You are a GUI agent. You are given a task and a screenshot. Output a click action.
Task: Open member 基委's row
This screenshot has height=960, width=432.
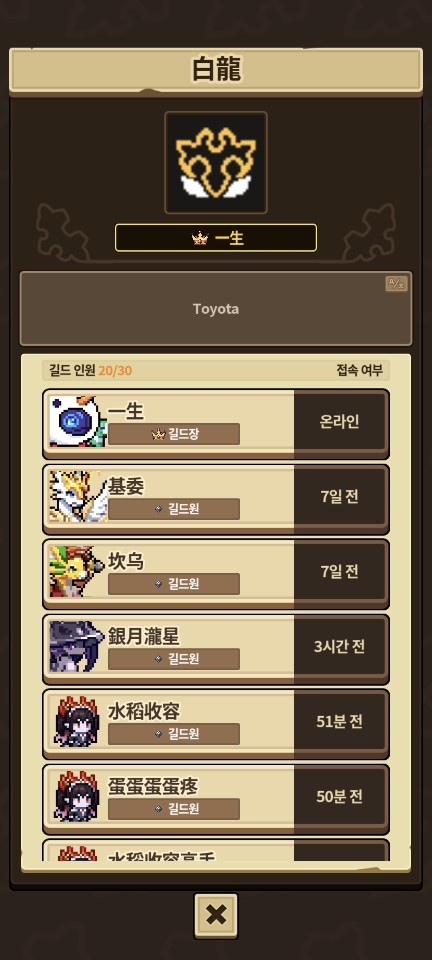216,499
